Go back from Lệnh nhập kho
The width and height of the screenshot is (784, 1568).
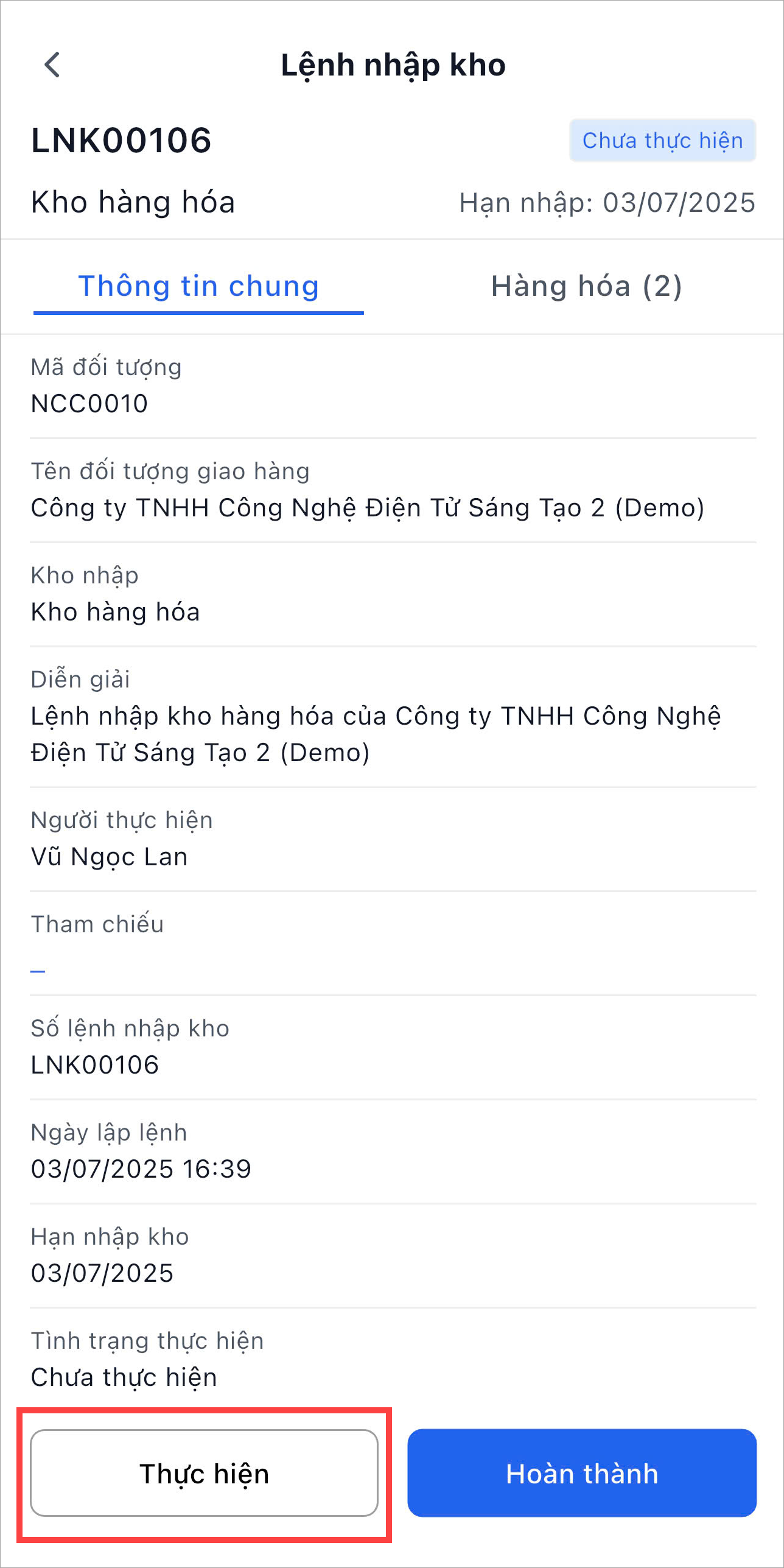coord(53,65)
